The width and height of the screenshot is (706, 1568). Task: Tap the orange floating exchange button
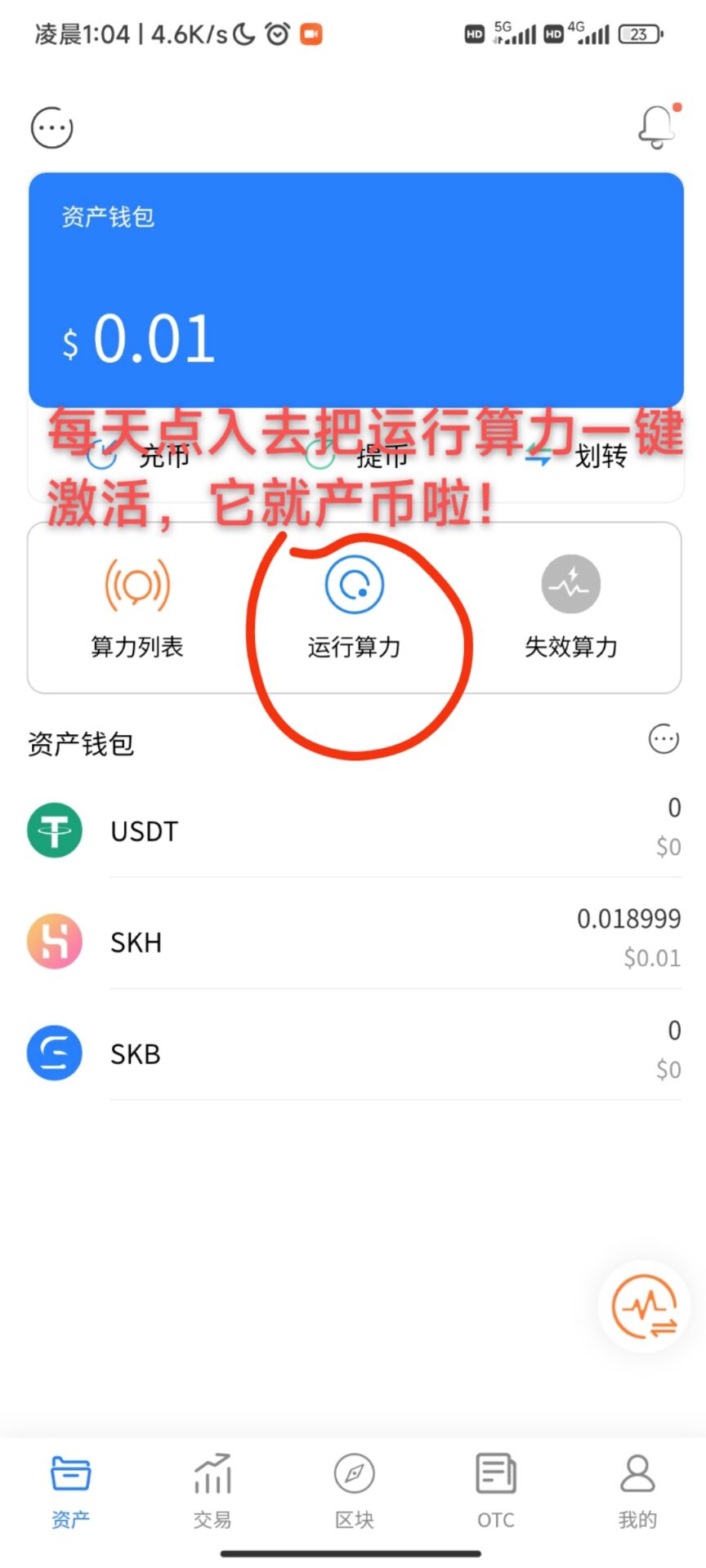click(645, 1307)
